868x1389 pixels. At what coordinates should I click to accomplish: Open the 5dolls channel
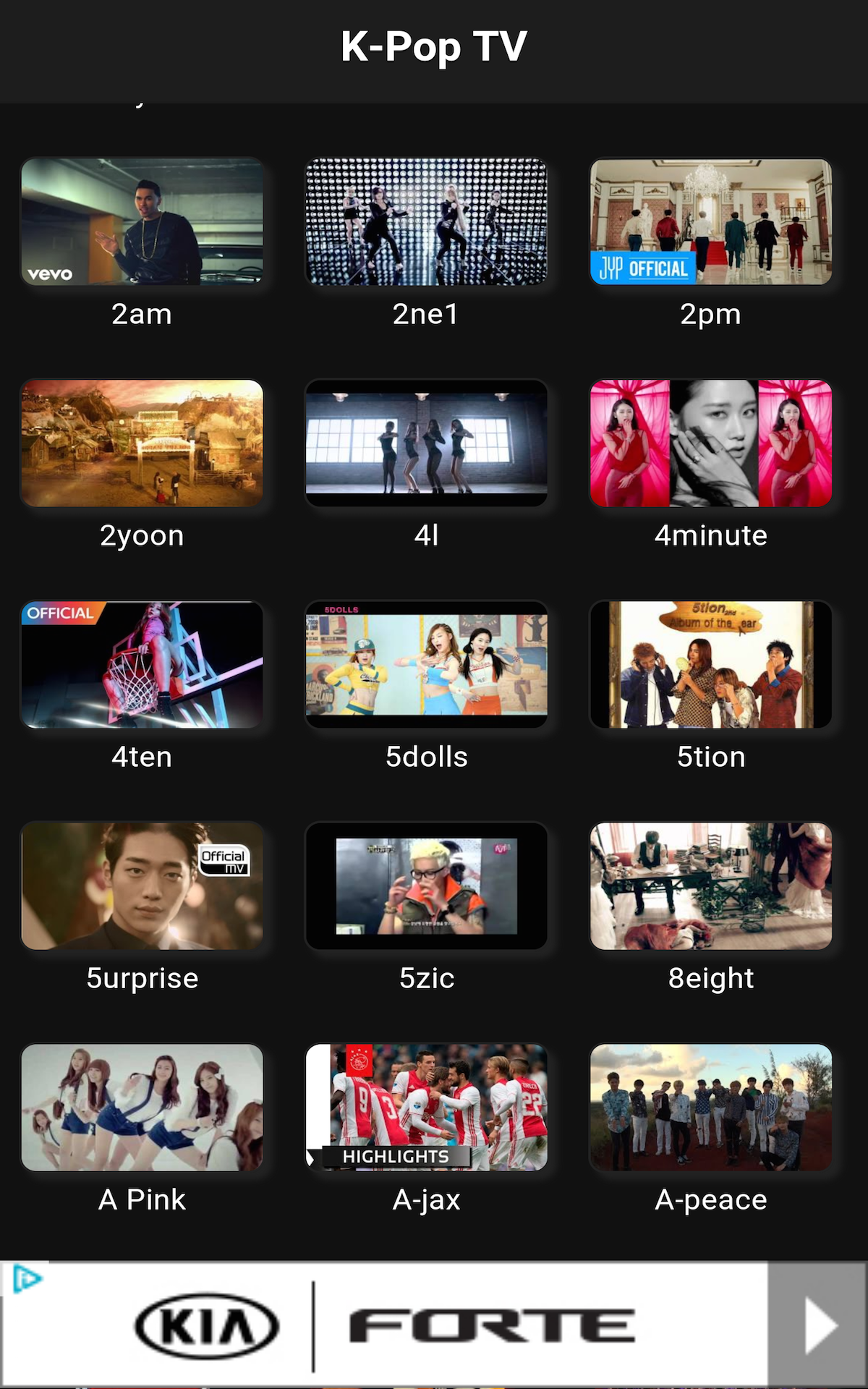click(427, 664)
